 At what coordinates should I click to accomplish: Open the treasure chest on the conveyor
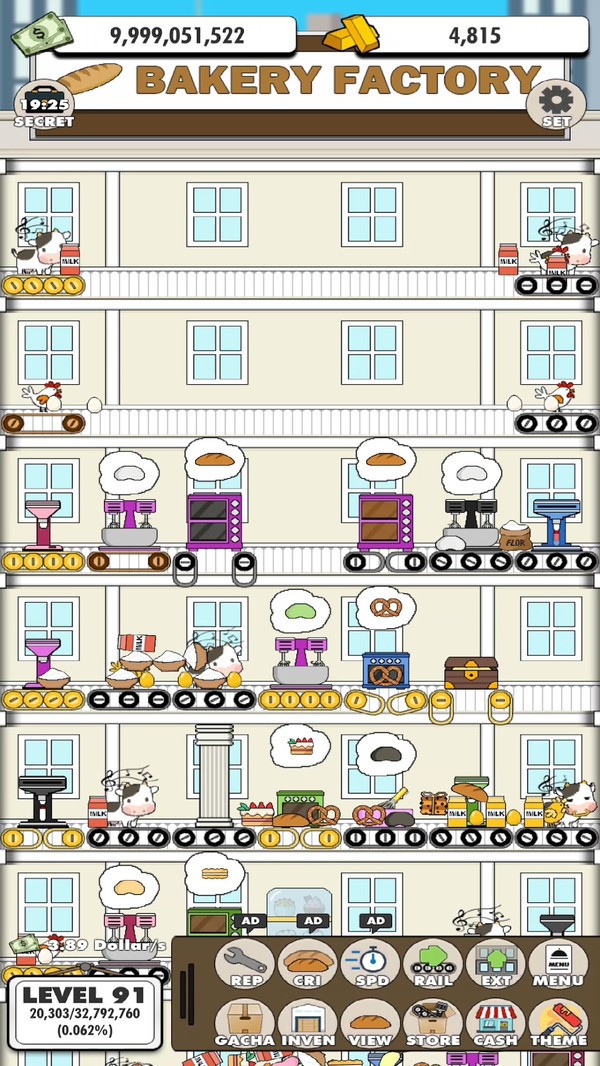click(x=471, y=672)
